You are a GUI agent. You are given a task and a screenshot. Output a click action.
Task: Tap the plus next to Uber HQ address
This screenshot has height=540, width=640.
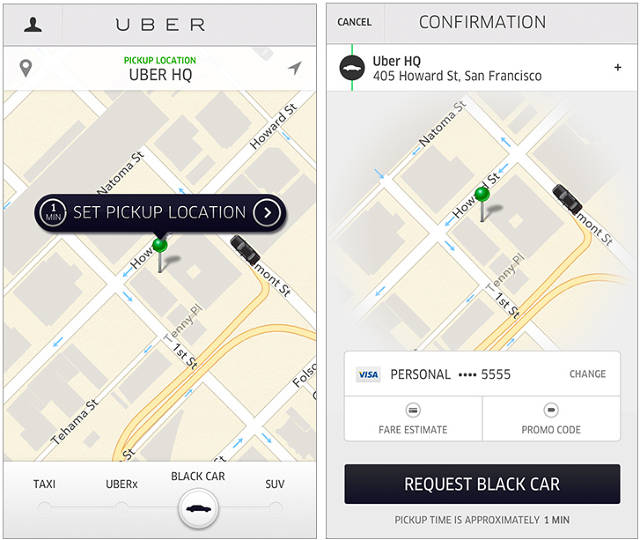pos(617,68)
